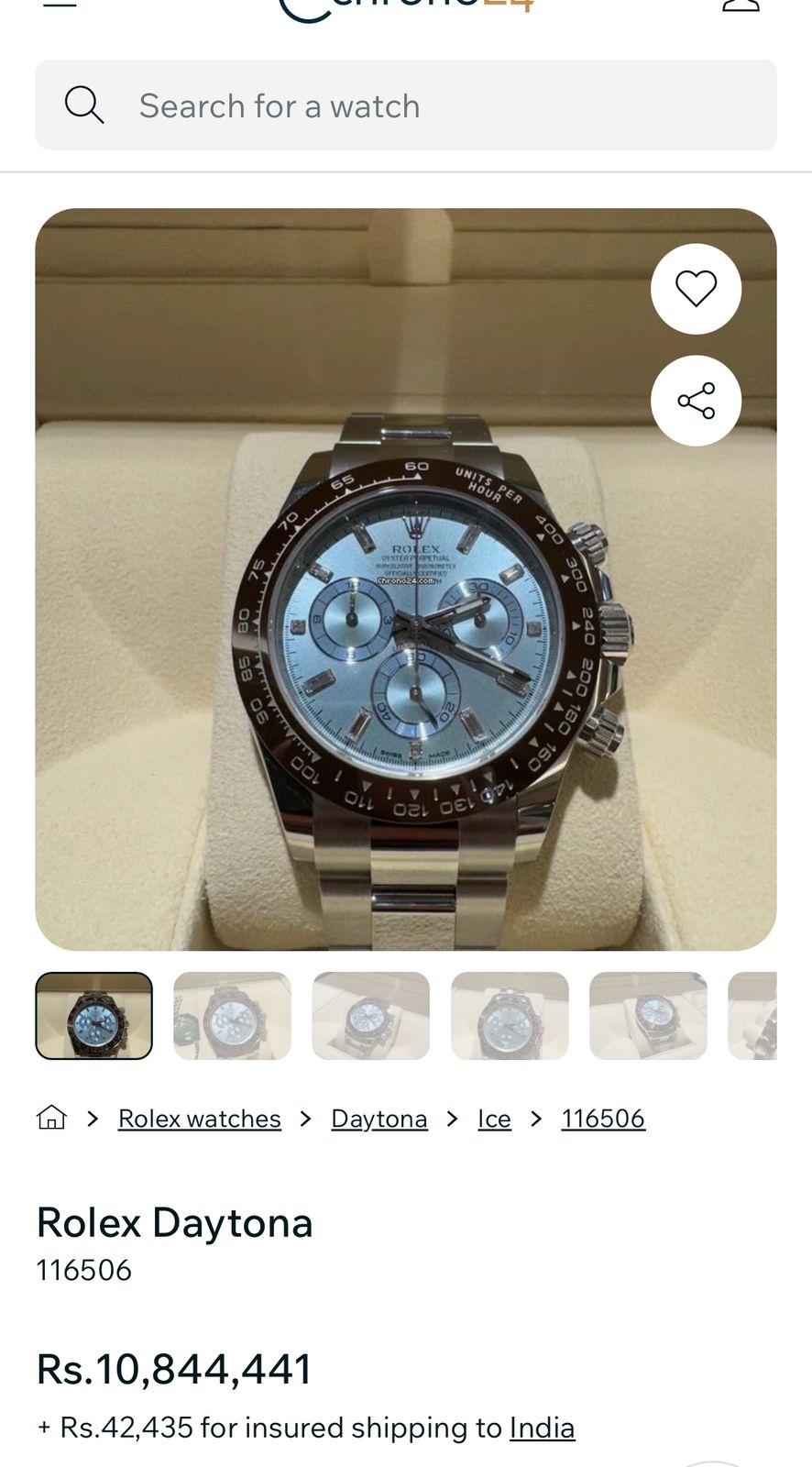This screenshot has width=812, height=1467.
Task: Go to the home breadcrumb icon
Action: click(51, 1118)
